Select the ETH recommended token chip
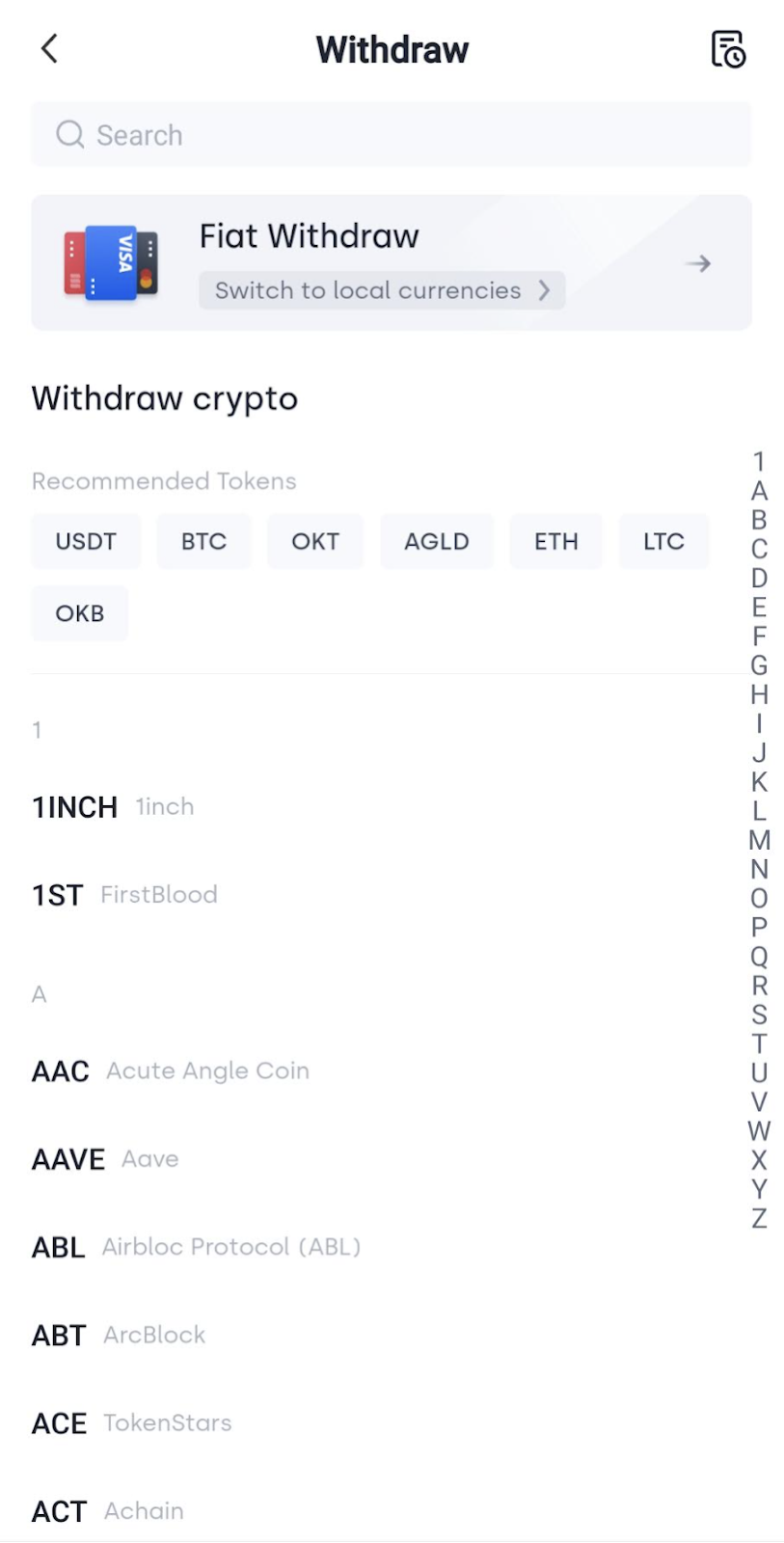 point(555,541)
